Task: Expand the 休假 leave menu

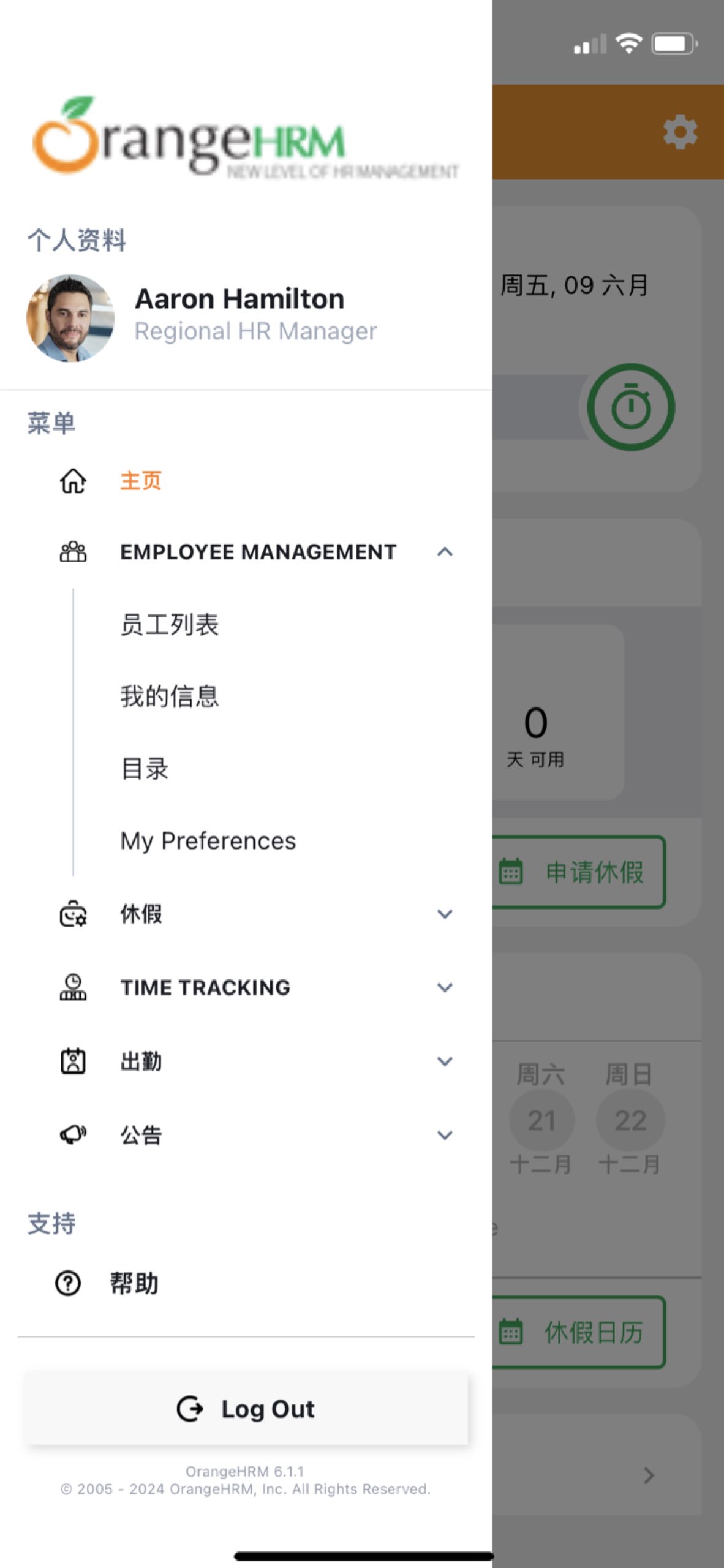Action: click(x=445, y=914)
